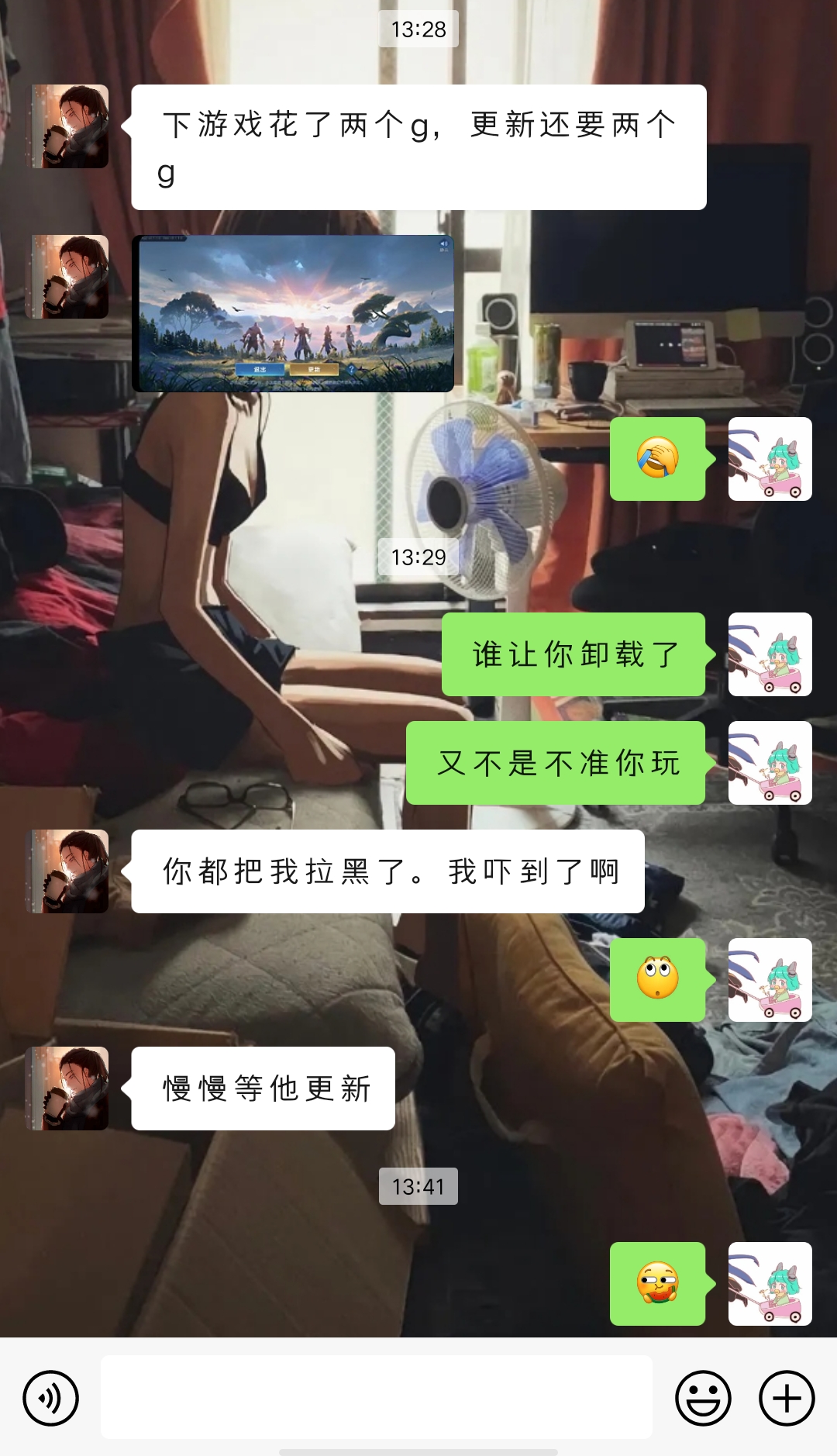837x1456 pixels.
Task: Open the contact's avatar beside '慢慢等他更新'
Action: (67, 1088)
